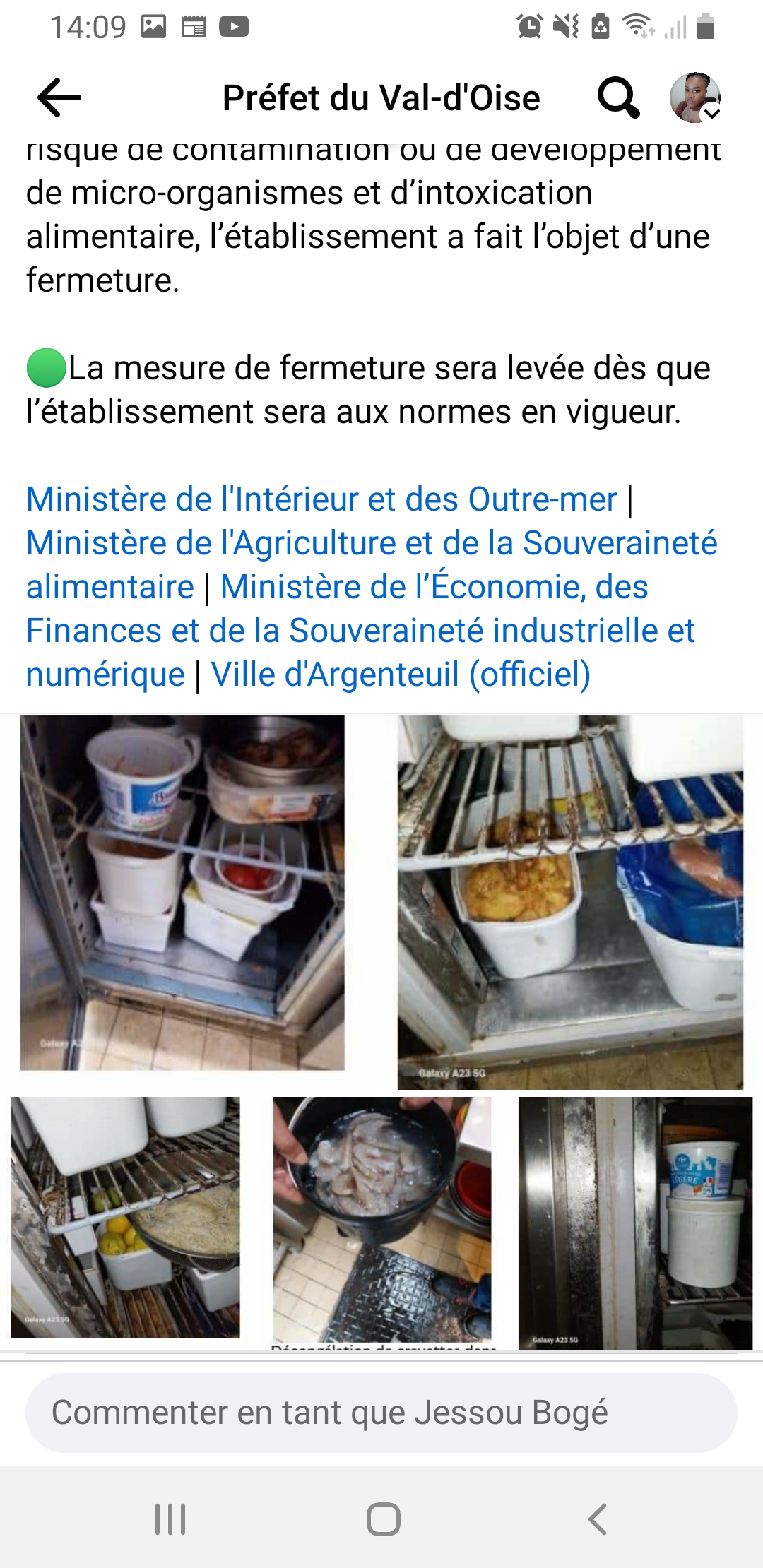Viewport: 763px width, 1568px height.
Task: View photo of shrimp in black bowl
Action: click(x=382, y=1219)
